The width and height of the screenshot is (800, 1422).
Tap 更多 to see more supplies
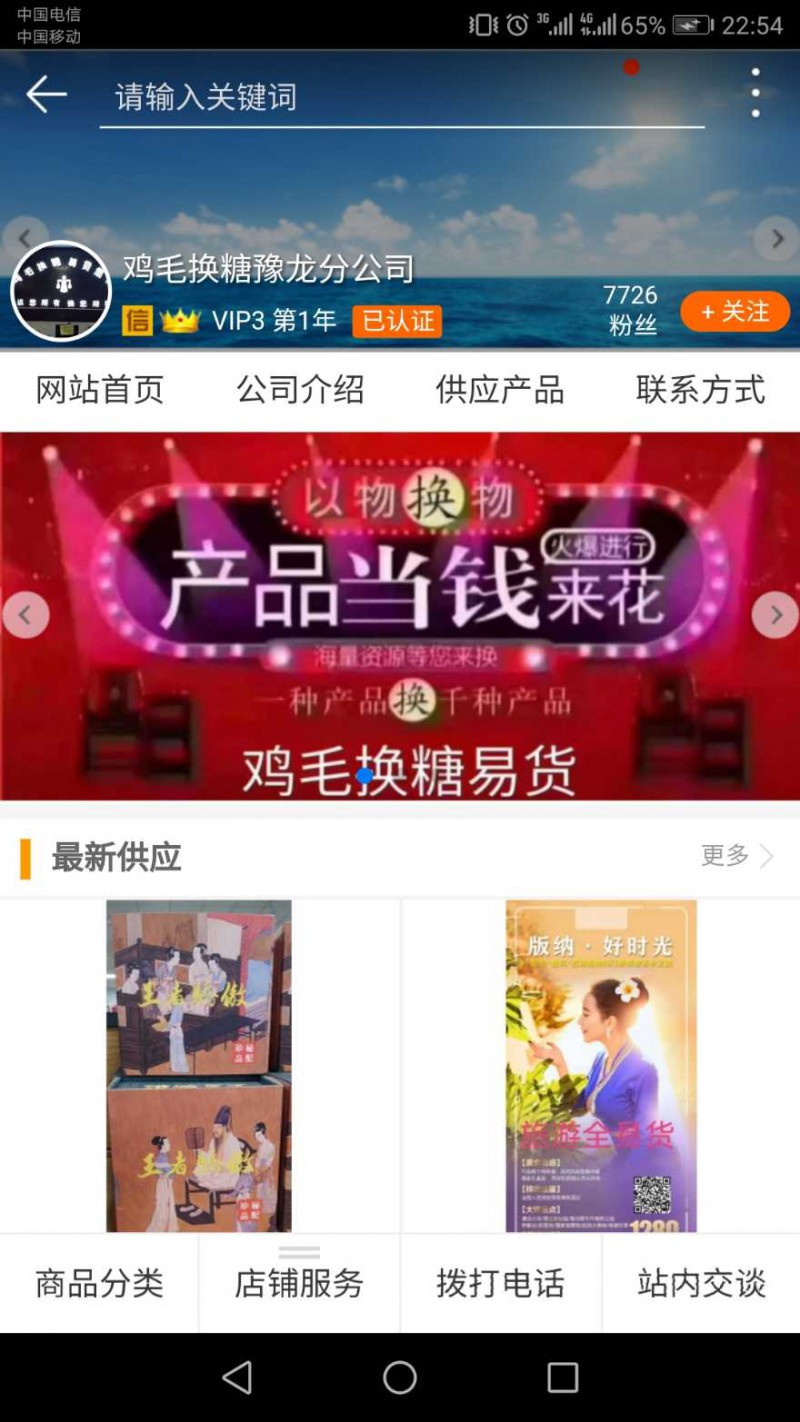pos(737,856)
